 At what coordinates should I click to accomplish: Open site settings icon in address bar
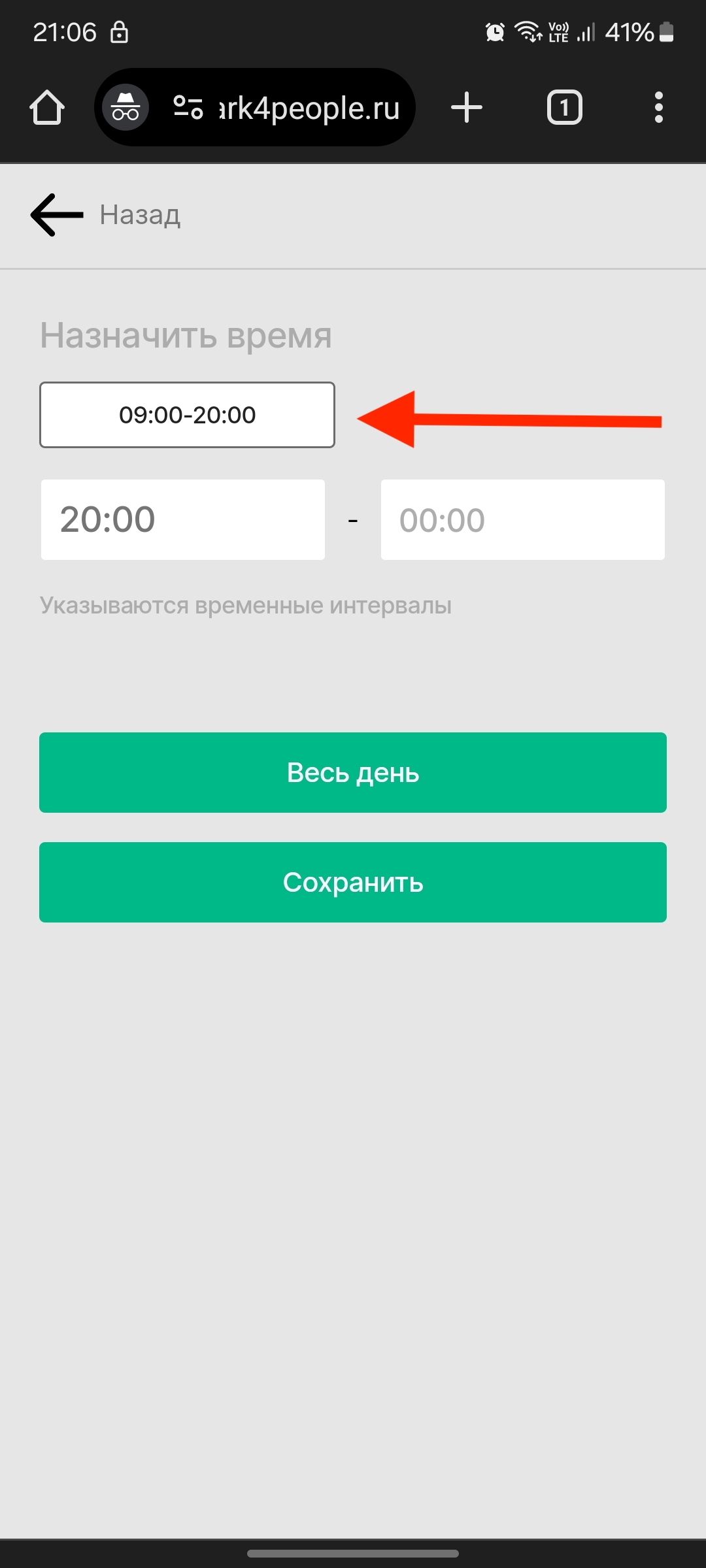(188, 108)
